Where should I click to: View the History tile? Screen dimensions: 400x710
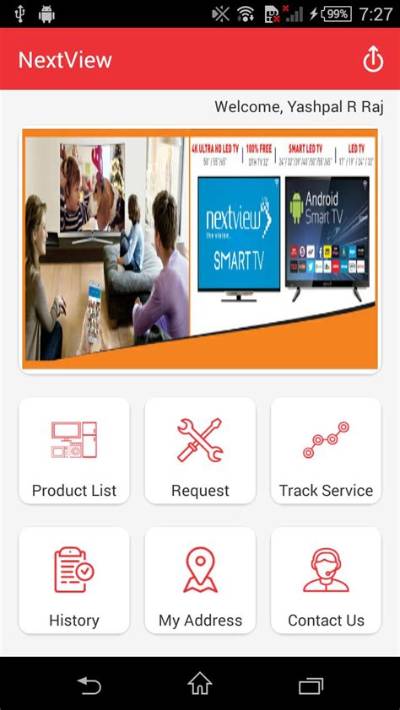click(74, 580)
